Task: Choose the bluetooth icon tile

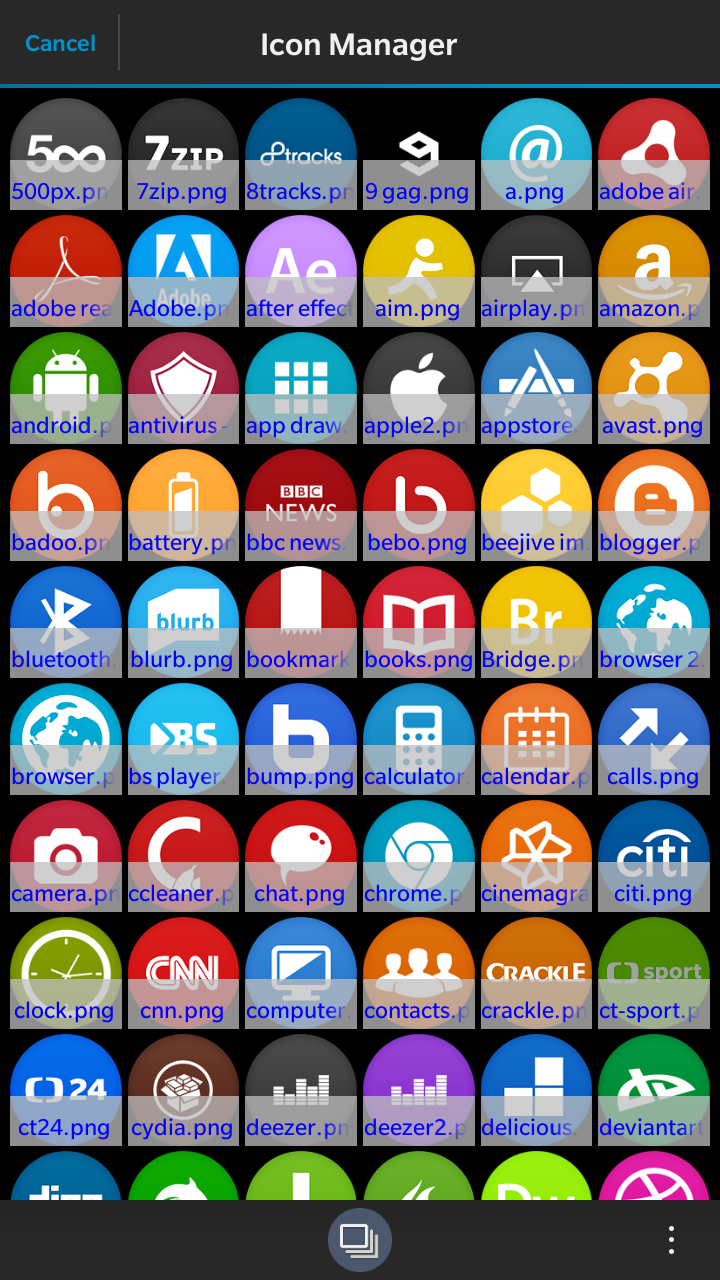Action: click(x=65, y=622)
